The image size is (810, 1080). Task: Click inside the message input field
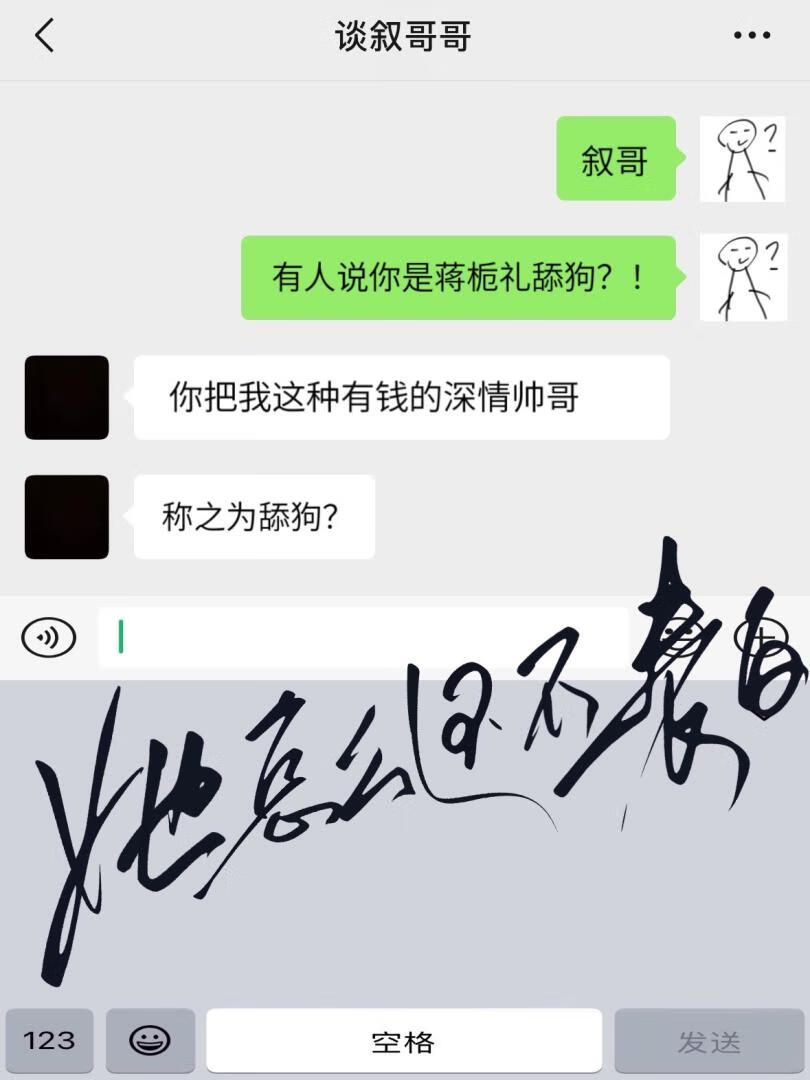click(370, 636)
